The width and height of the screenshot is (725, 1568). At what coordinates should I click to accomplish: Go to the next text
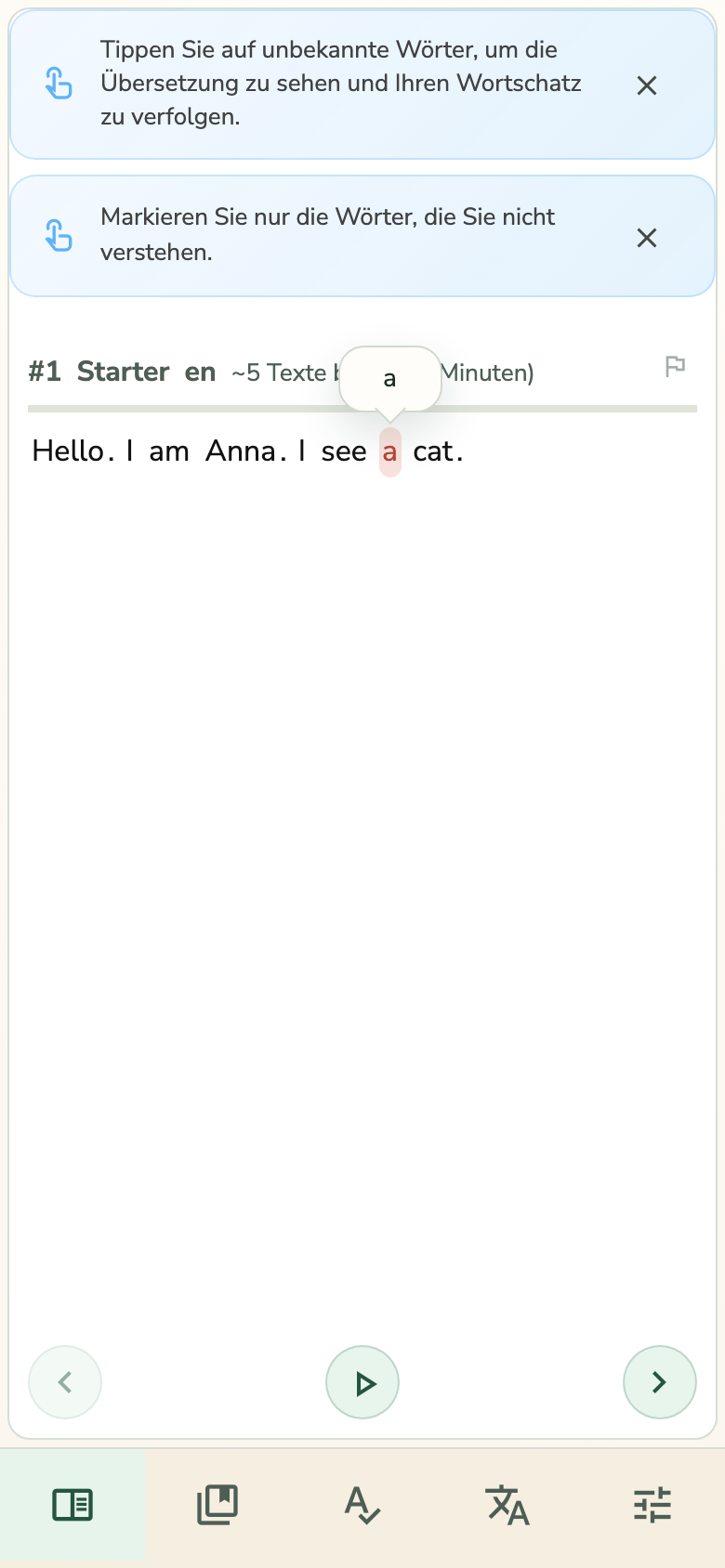click(x=660, y=1382)
